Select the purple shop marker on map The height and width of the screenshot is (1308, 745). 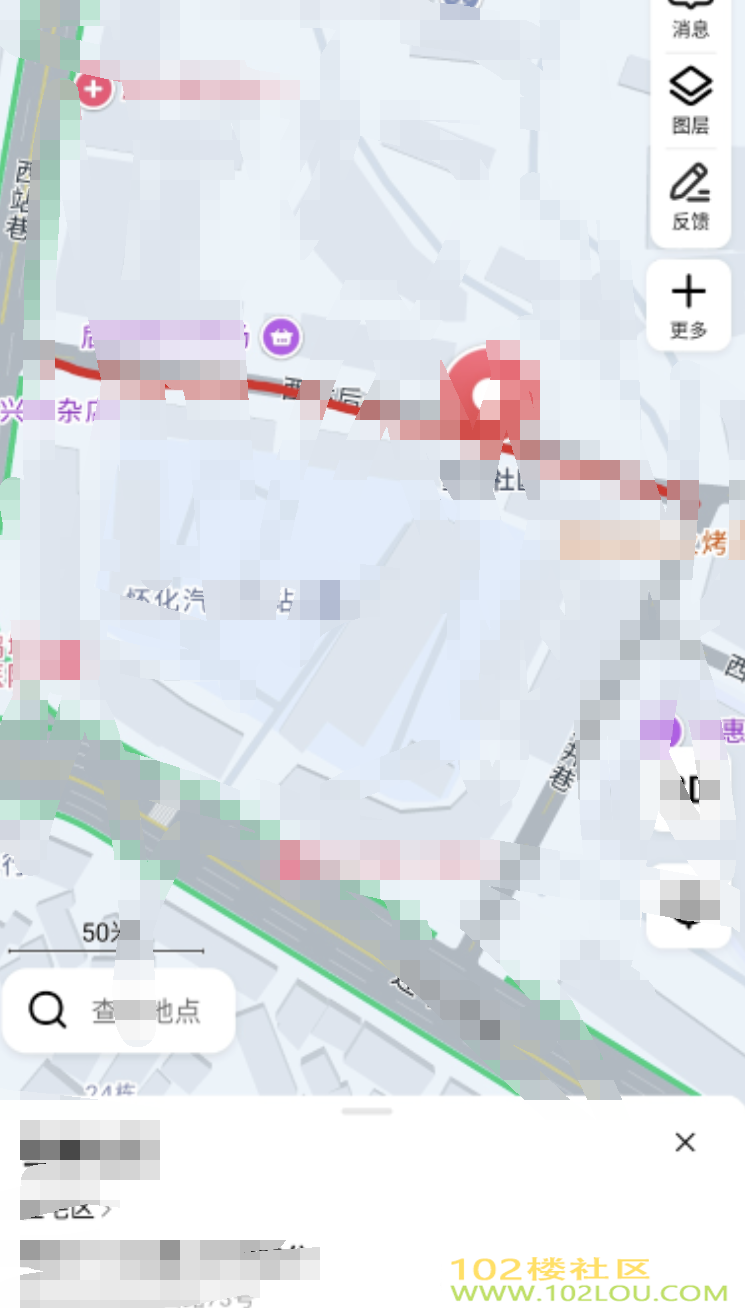point(282,337)
